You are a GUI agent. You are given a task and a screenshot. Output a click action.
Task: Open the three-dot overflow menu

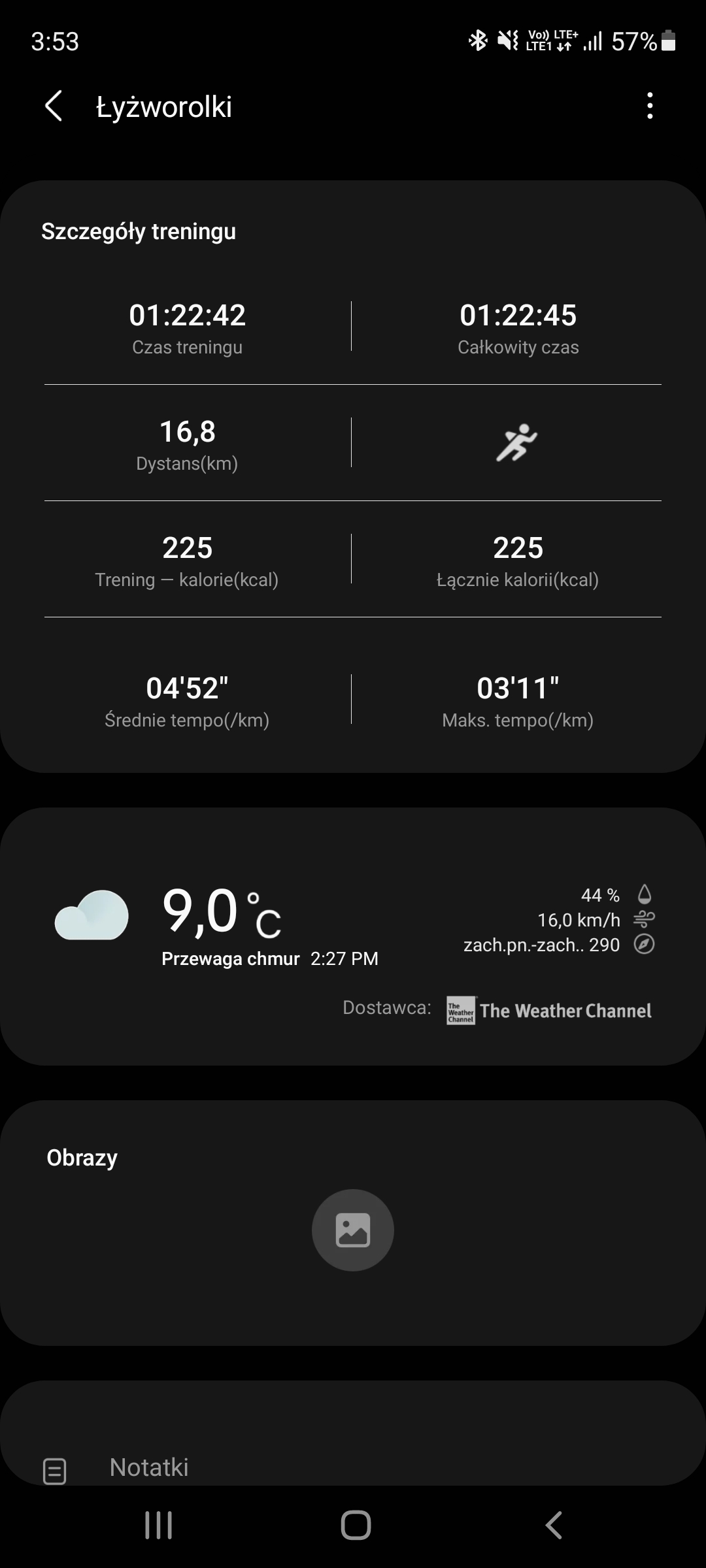pos(649,106)
